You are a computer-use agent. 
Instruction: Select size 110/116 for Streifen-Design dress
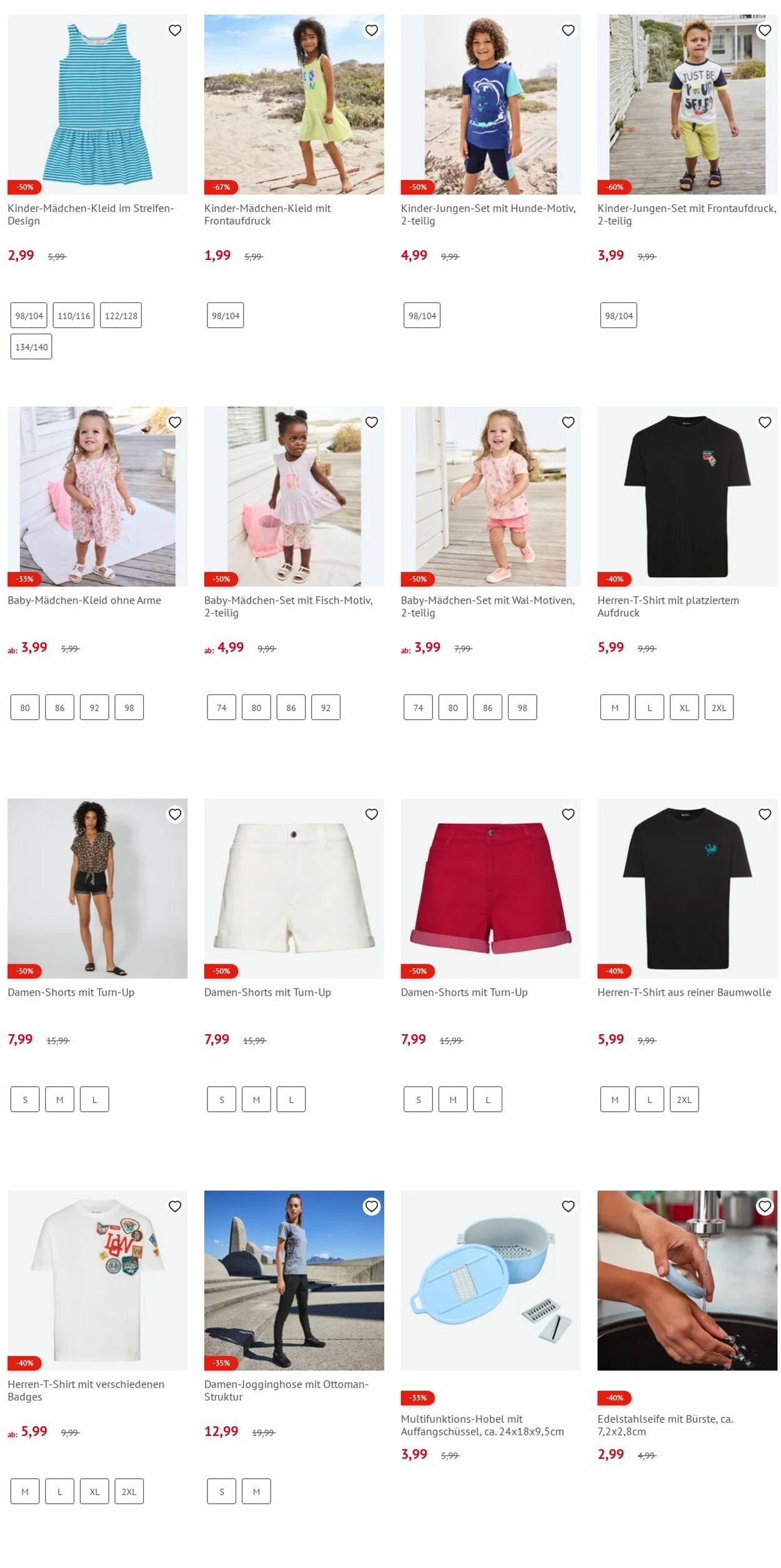74,316
